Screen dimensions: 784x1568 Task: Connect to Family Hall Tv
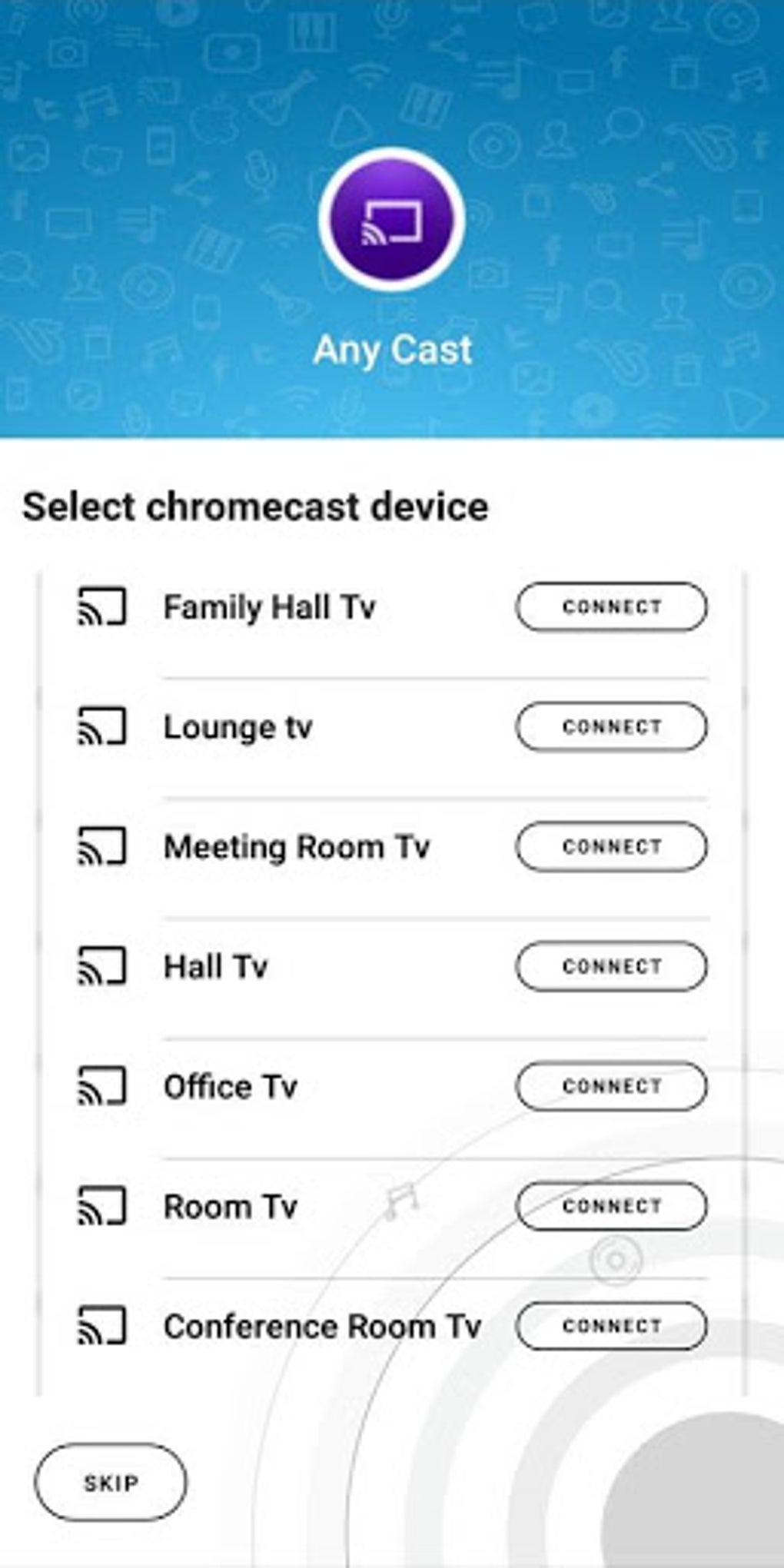[x=611, y=607]
